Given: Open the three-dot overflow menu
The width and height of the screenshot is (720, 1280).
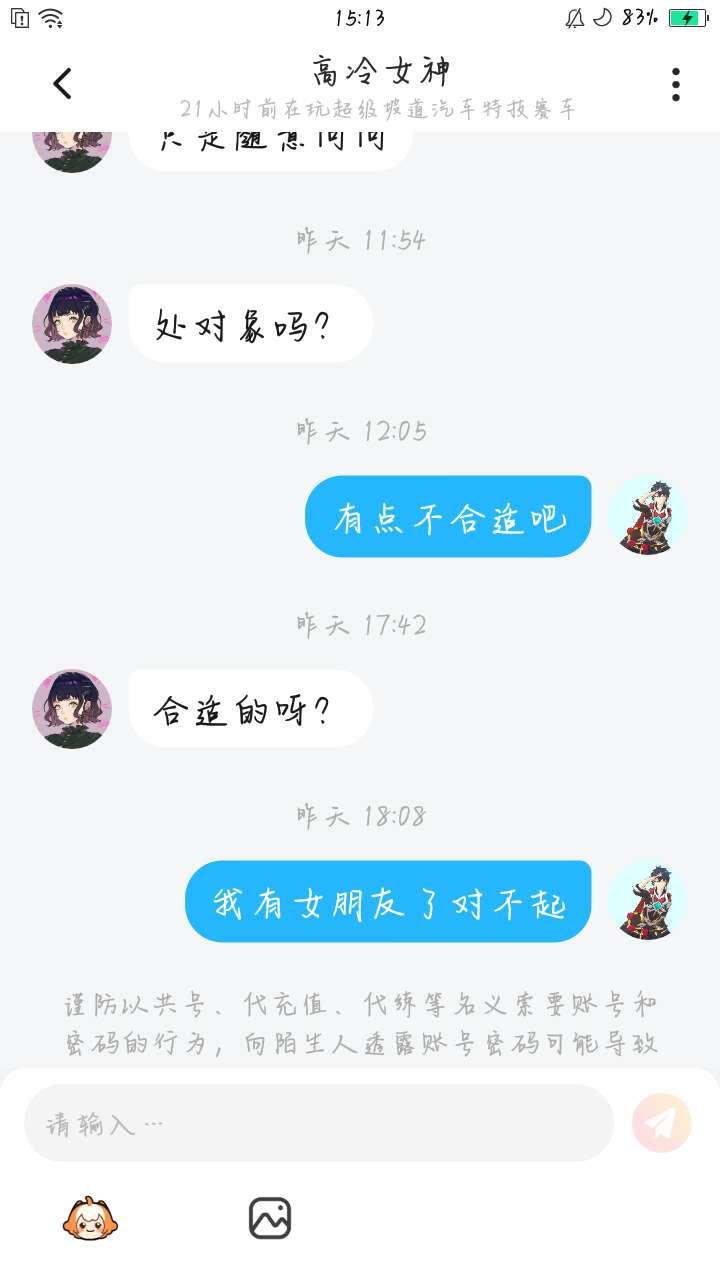Looking at the screenshot, I should coord(676,84).
